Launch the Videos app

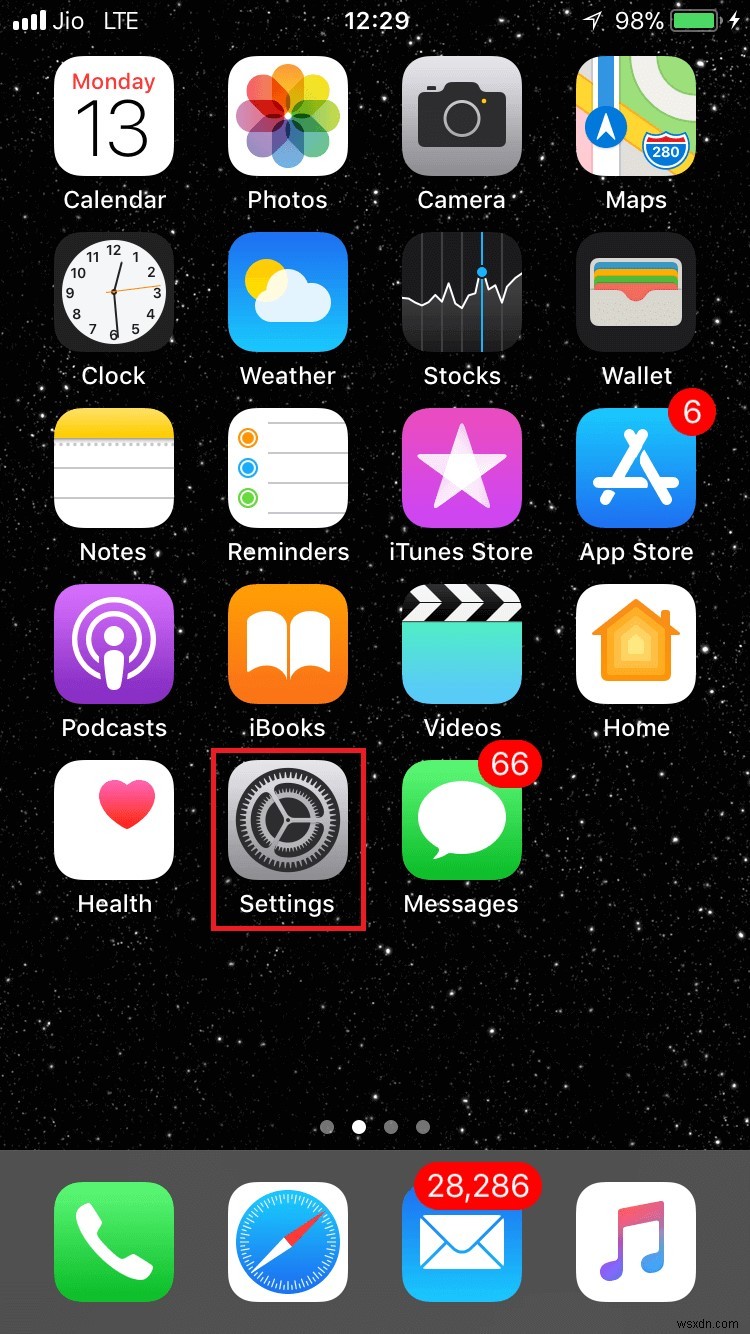(x=461, y=644)
